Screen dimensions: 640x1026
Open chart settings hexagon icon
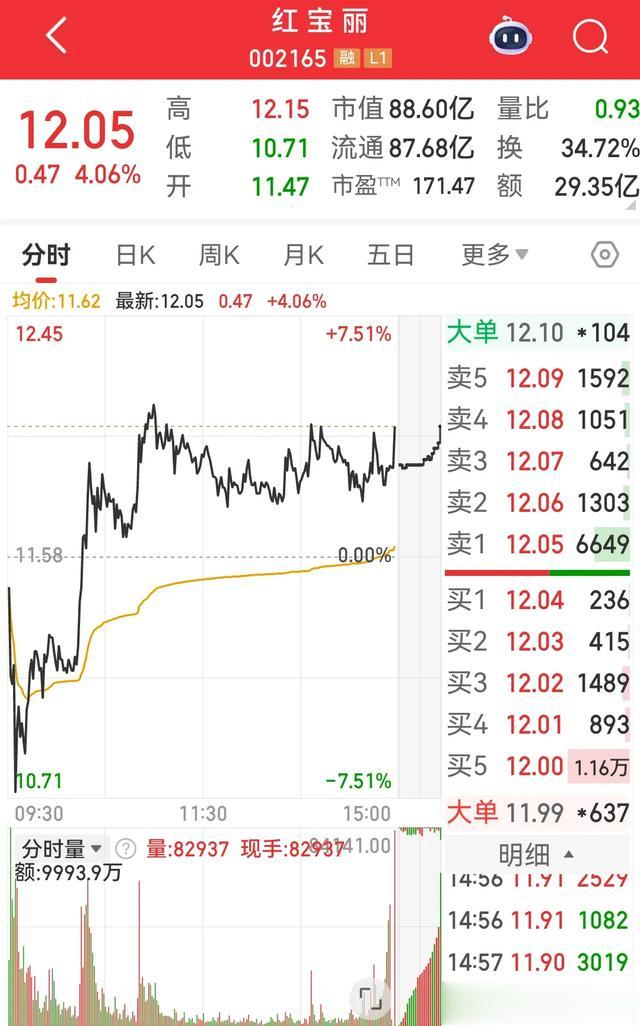pos(605,255)
